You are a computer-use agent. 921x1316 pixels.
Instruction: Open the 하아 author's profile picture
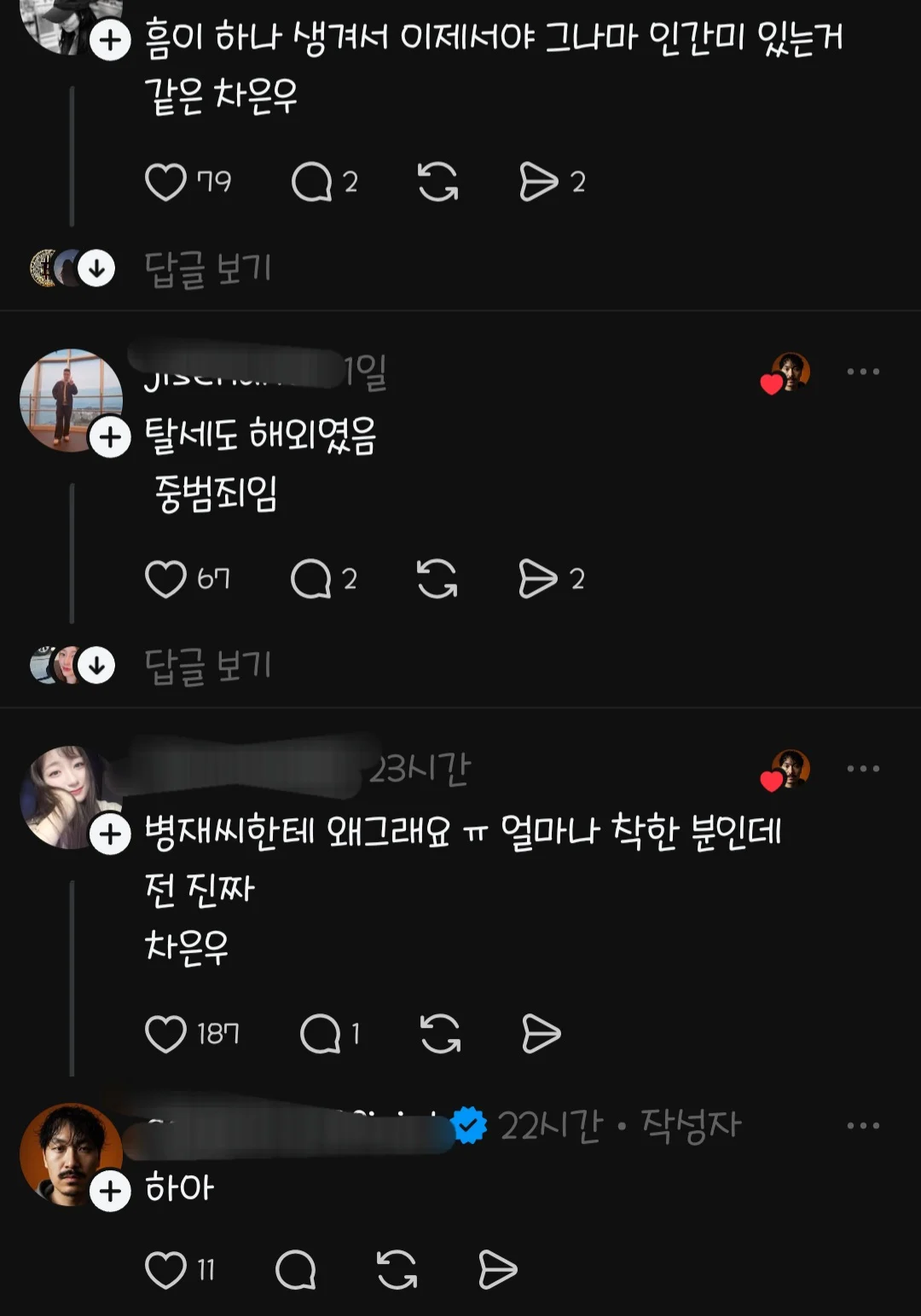(x=70, y=1152)
